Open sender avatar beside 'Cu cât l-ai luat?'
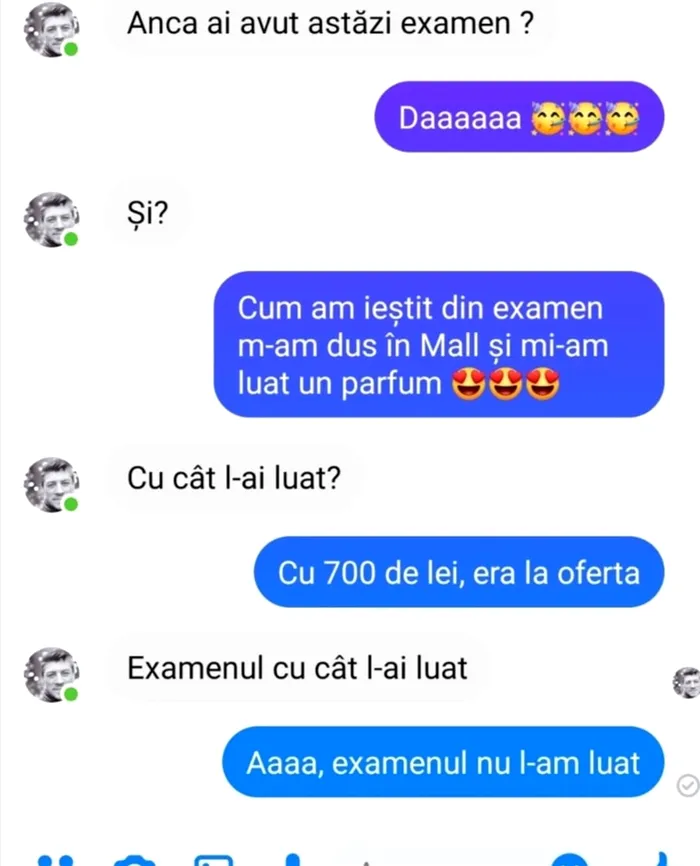 click(x=50, y=484)
